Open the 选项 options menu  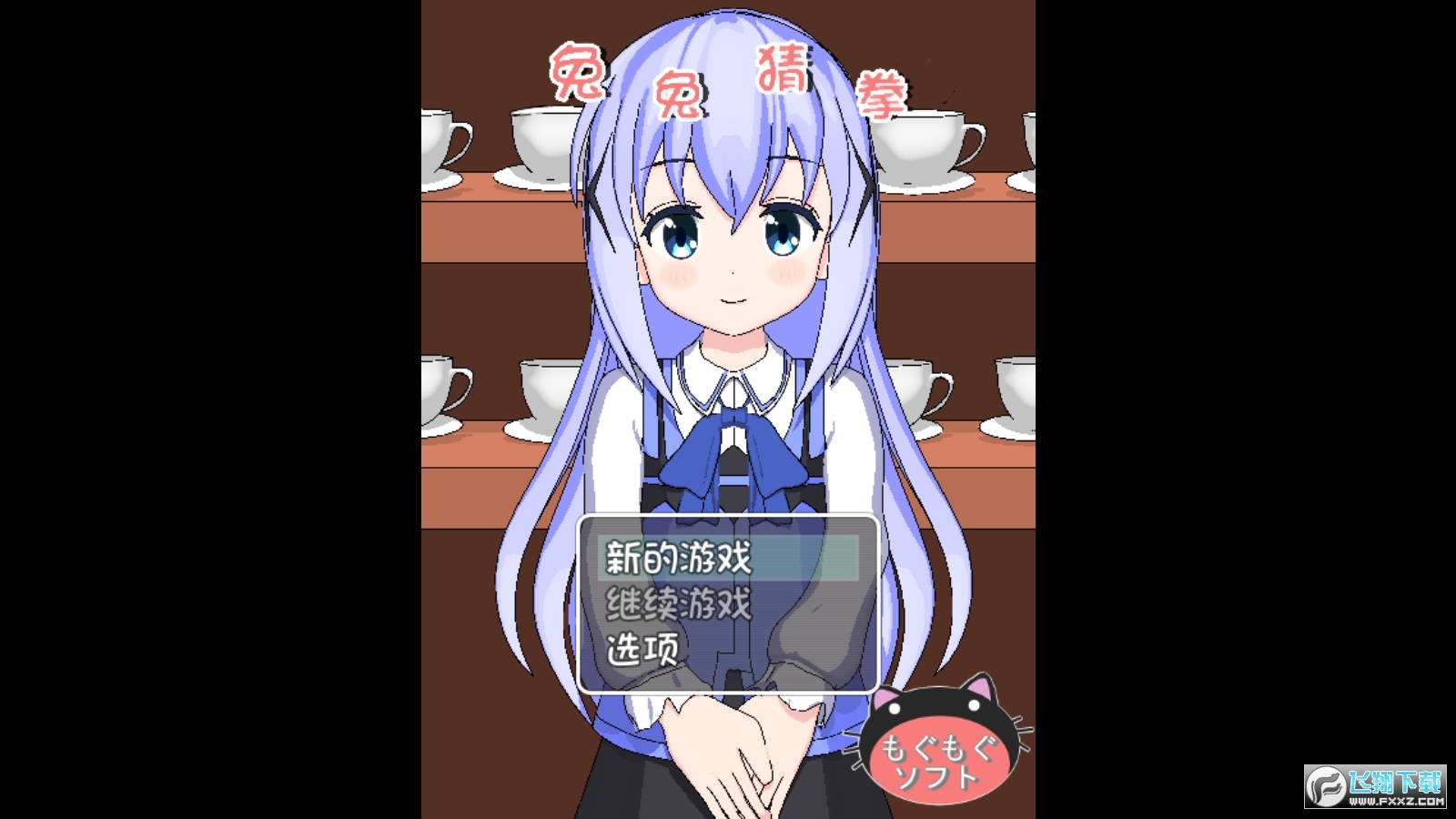click(642, 649)
